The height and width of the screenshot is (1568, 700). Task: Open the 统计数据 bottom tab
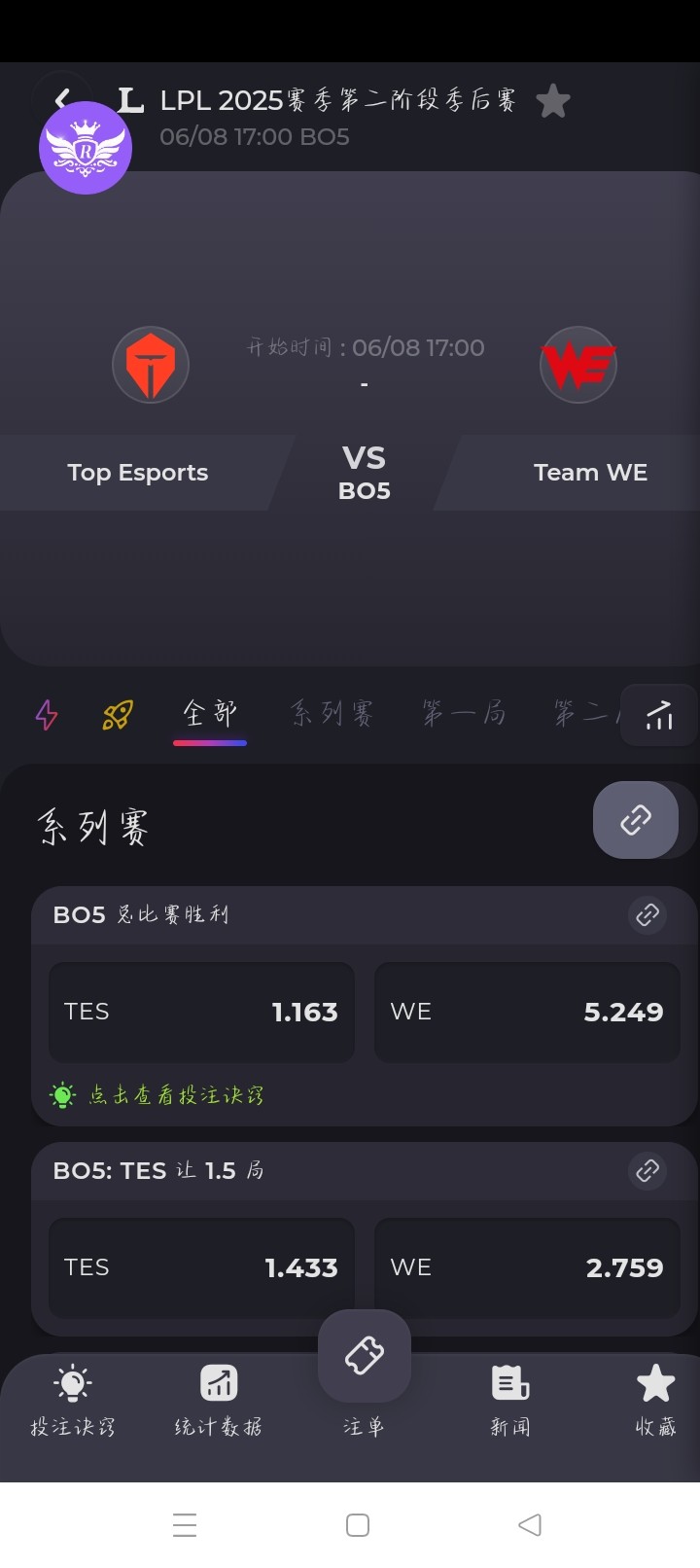point(219,1402)
